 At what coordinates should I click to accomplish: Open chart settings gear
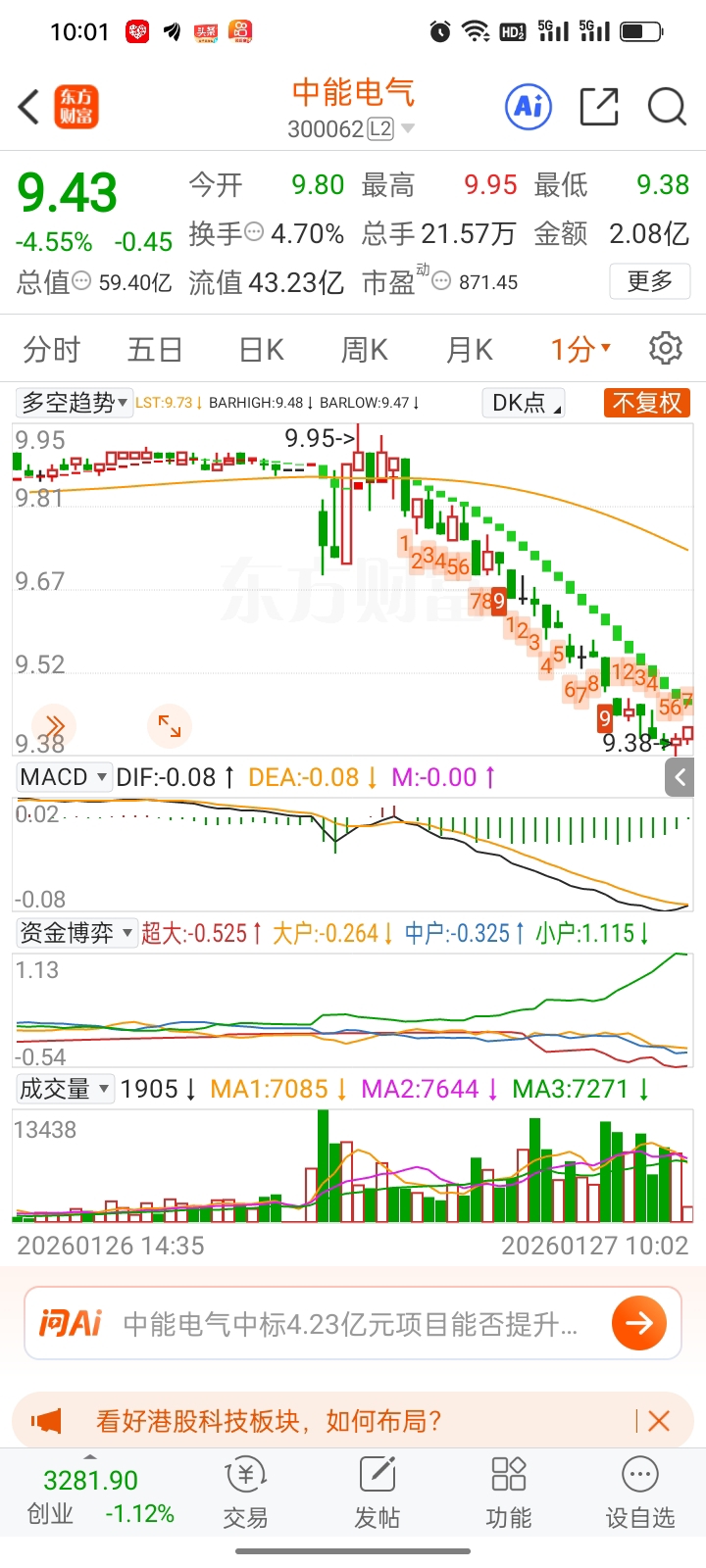click(666, 349)
